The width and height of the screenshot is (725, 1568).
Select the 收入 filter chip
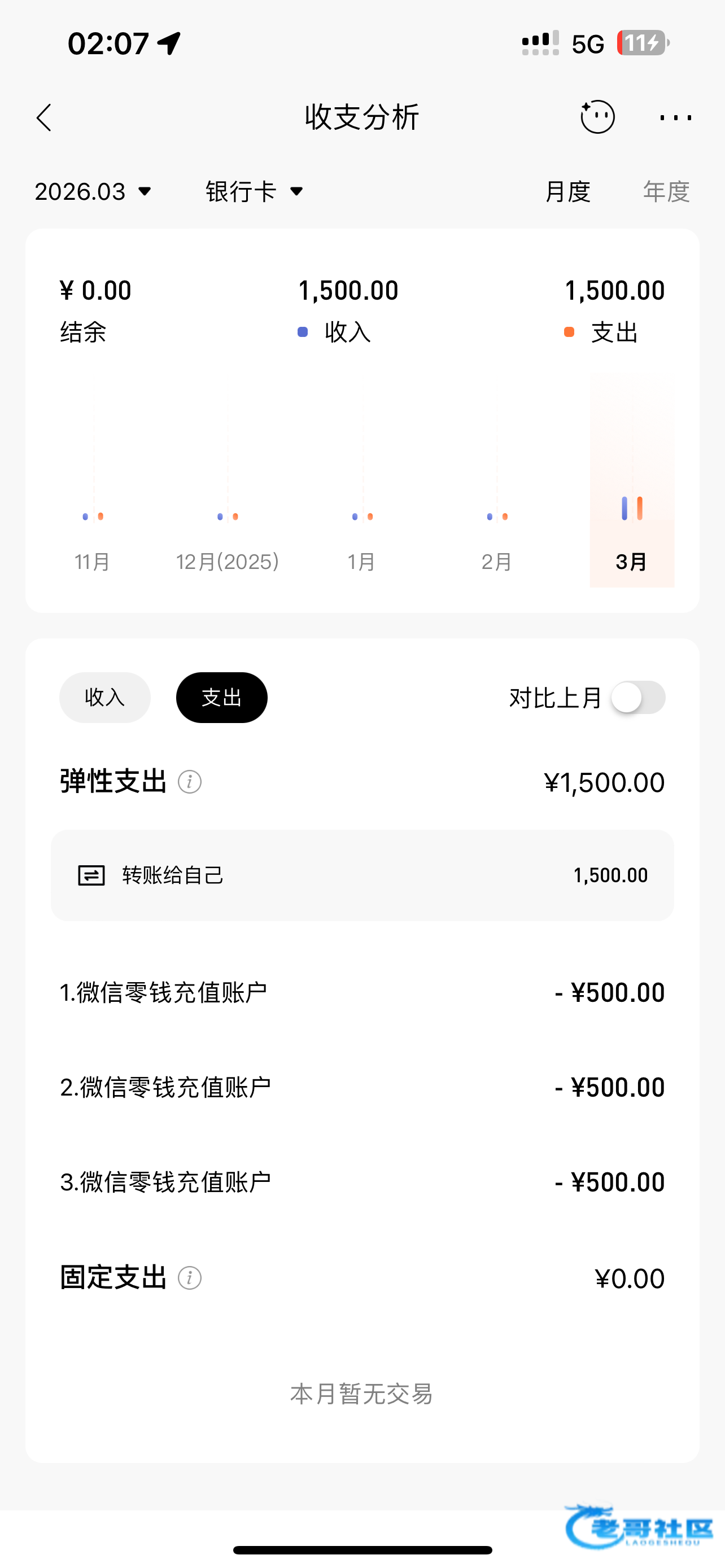click(x=104, y=698)
